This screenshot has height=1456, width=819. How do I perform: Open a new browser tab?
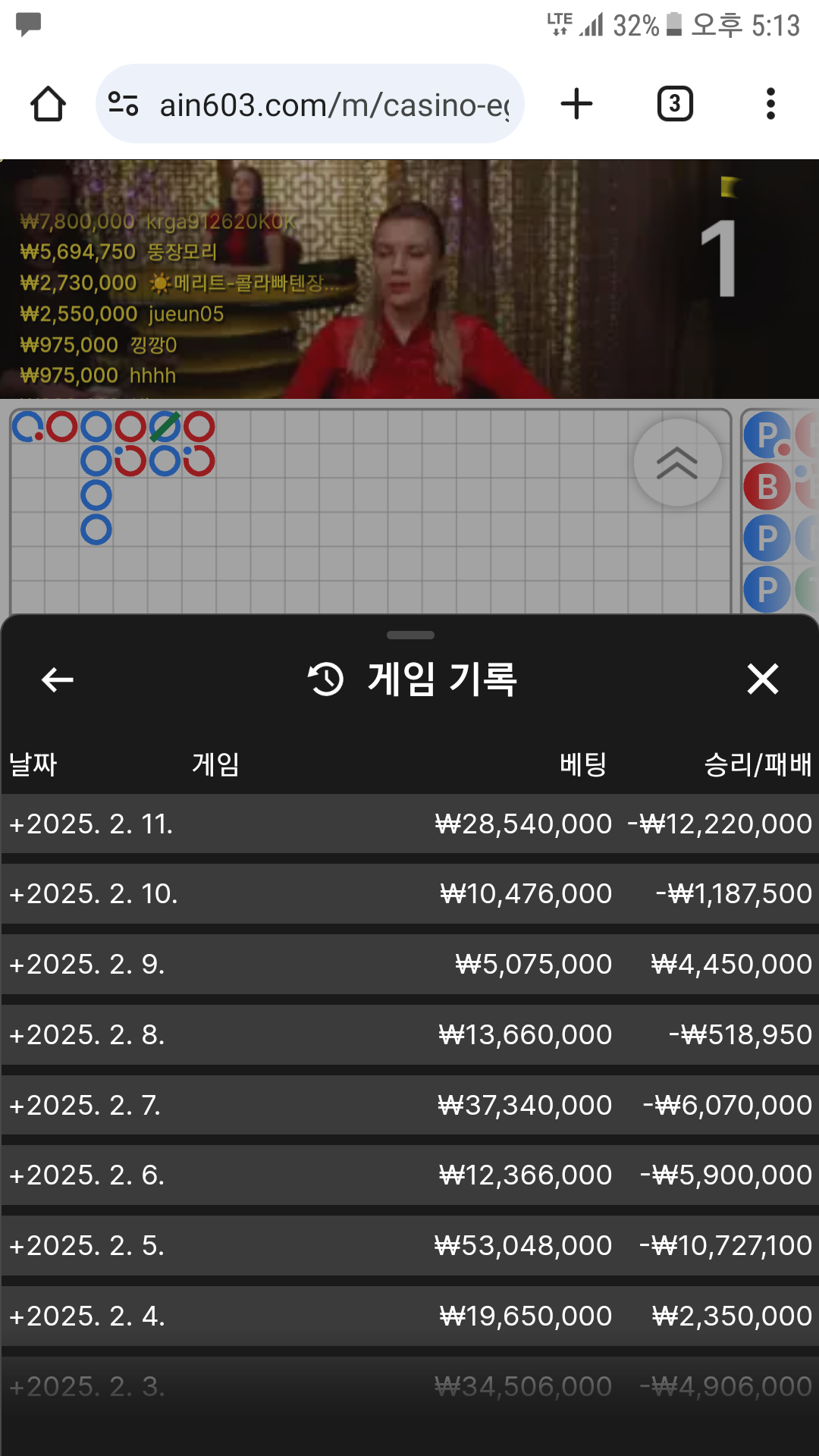point(576,104)
